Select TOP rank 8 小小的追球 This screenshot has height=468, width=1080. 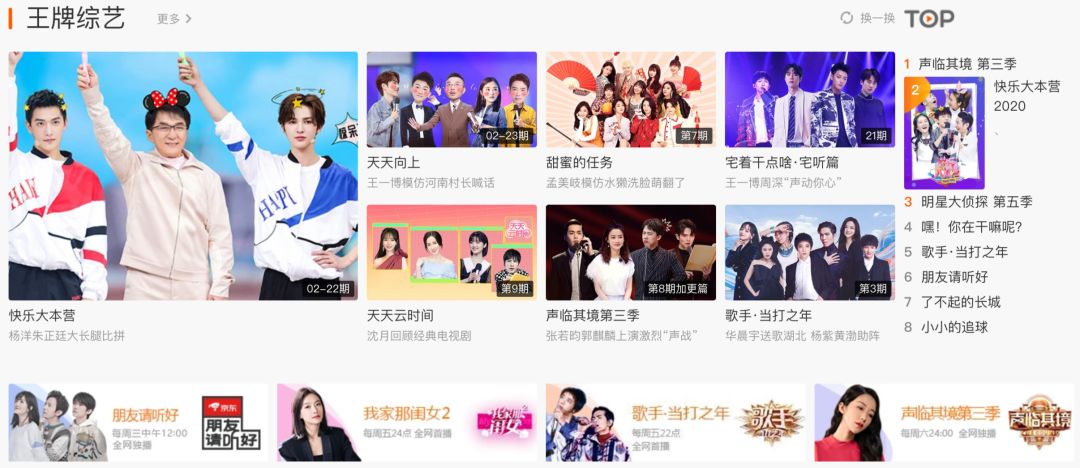click(954, 327)
